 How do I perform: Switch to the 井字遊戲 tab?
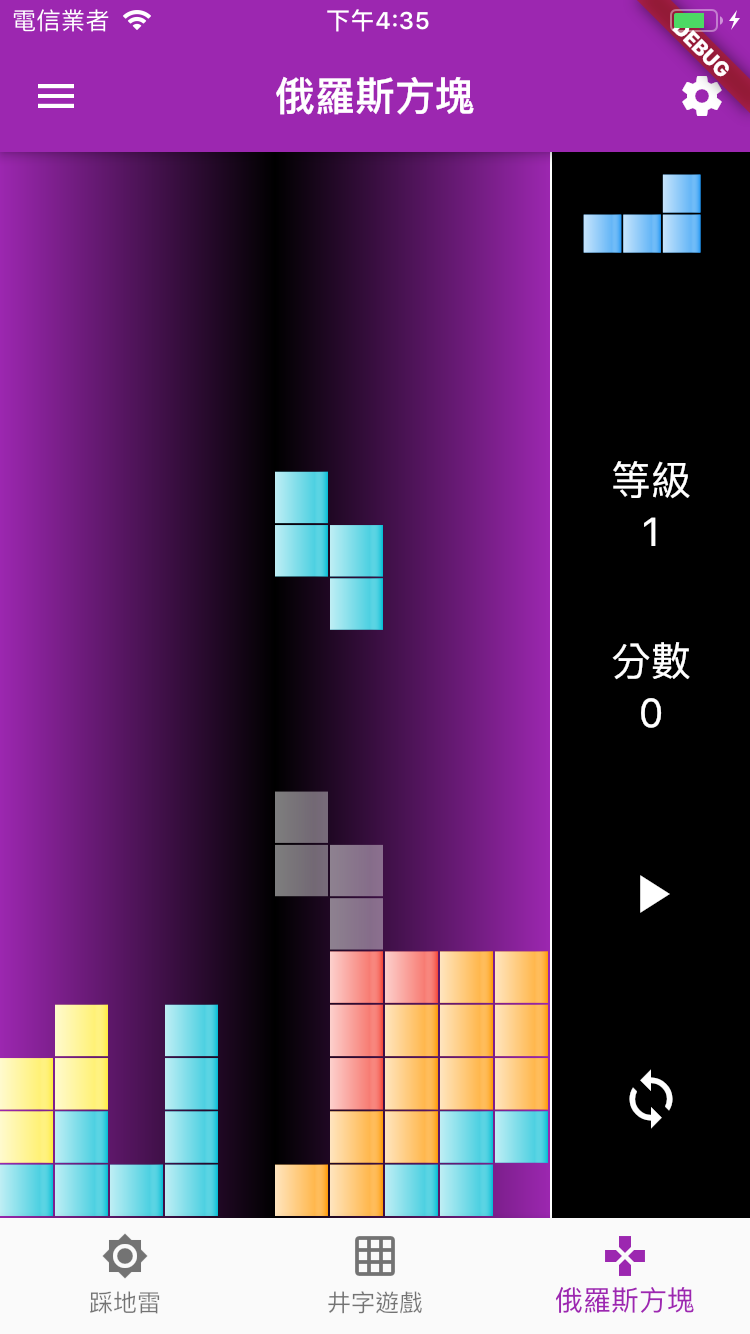375,1276
